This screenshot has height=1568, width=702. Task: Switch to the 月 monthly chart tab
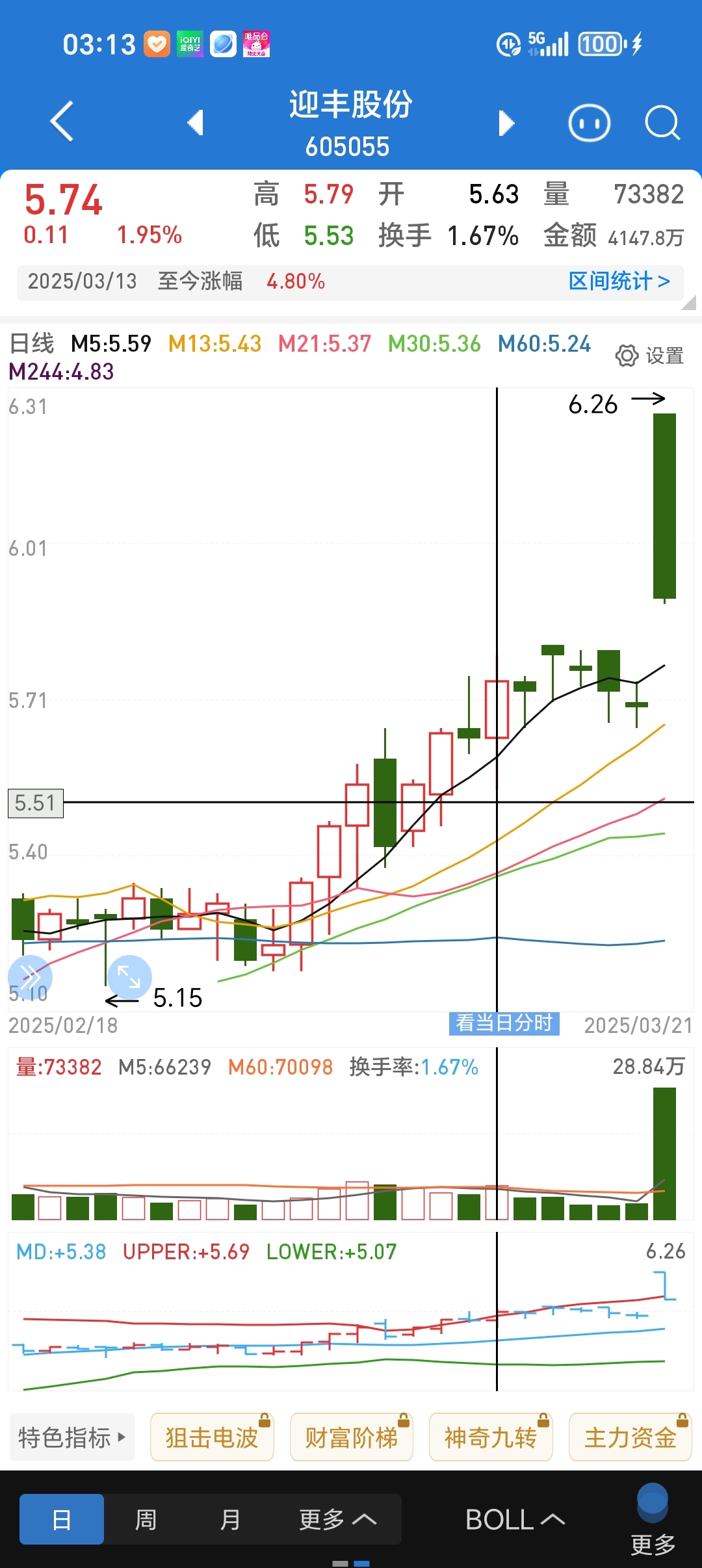coord(230,1520)
